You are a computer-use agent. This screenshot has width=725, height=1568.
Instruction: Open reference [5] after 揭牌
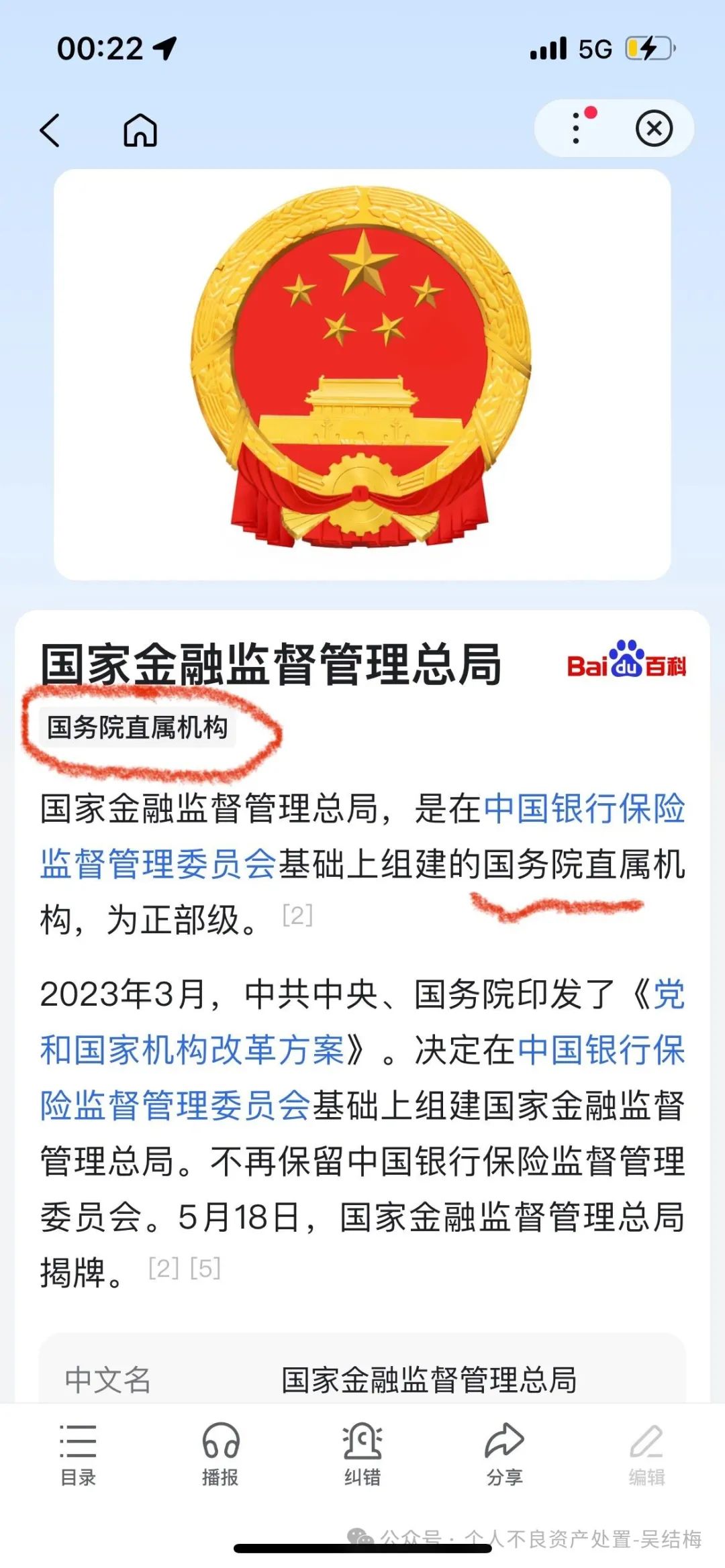(x=205, y=1268)
